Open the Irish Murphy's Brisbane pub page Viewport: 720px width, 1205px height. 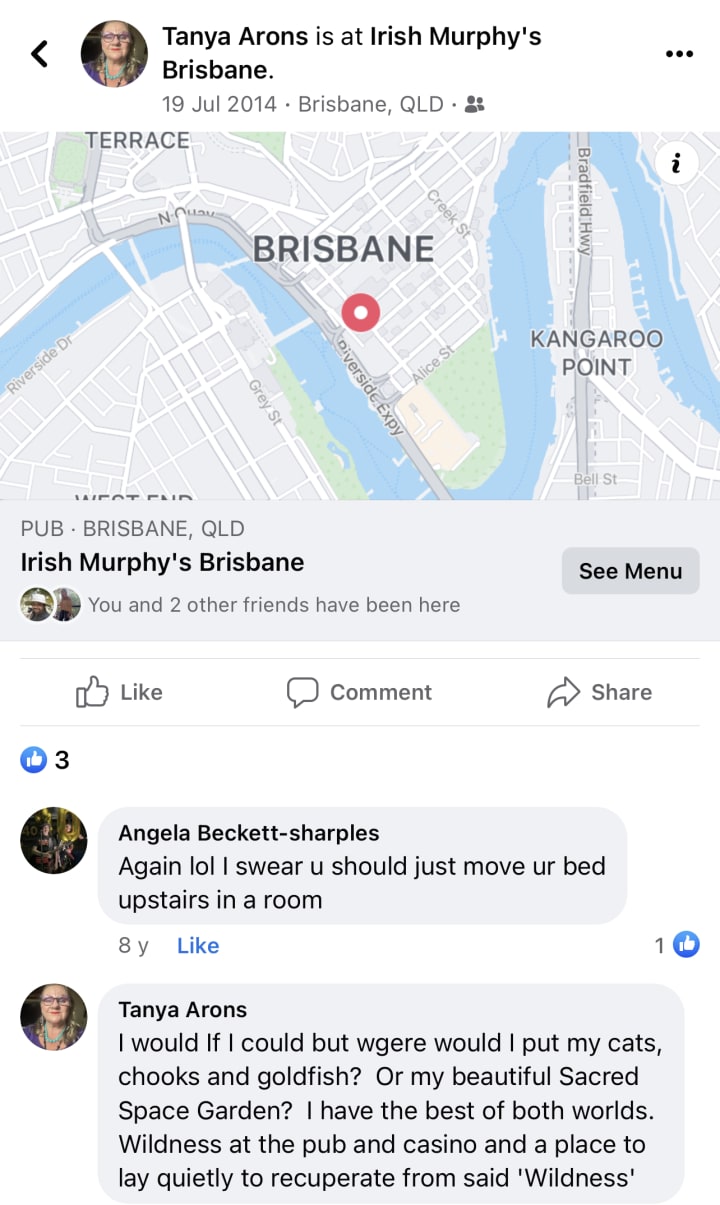(163, 562)
